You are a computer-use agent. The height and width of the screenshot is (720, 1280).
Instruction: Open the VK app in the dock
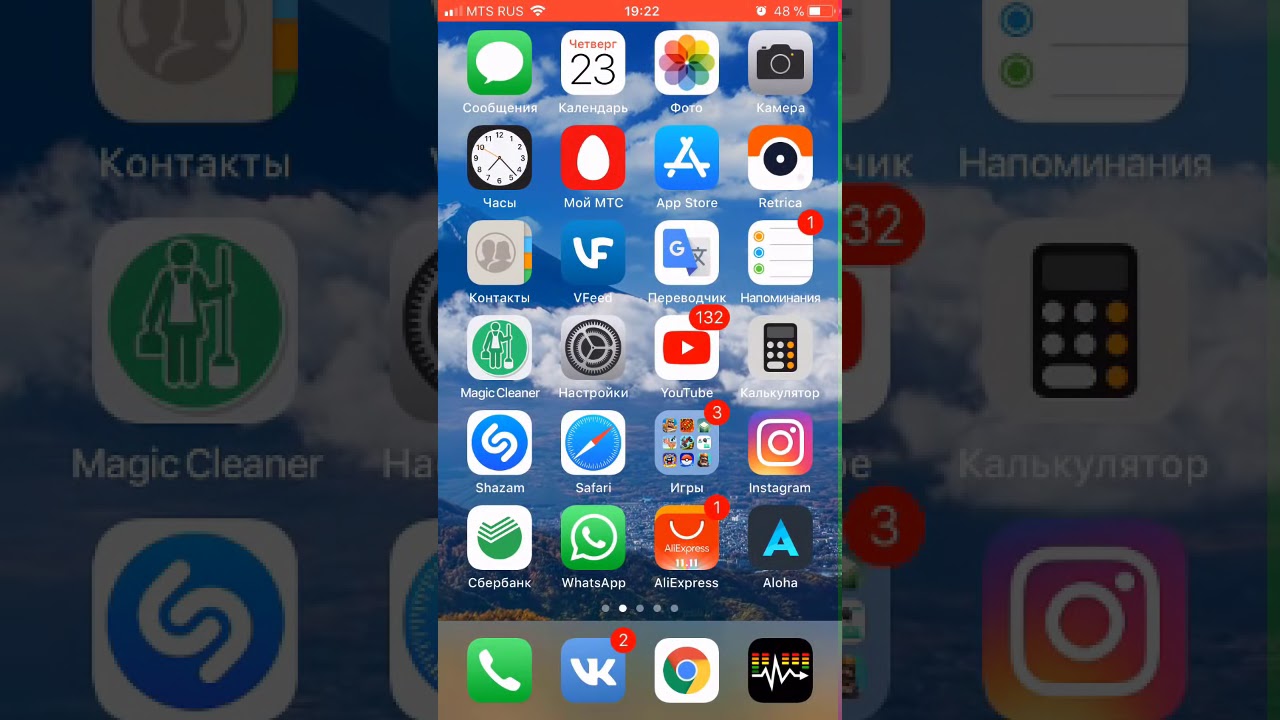(x=593, y=670)
